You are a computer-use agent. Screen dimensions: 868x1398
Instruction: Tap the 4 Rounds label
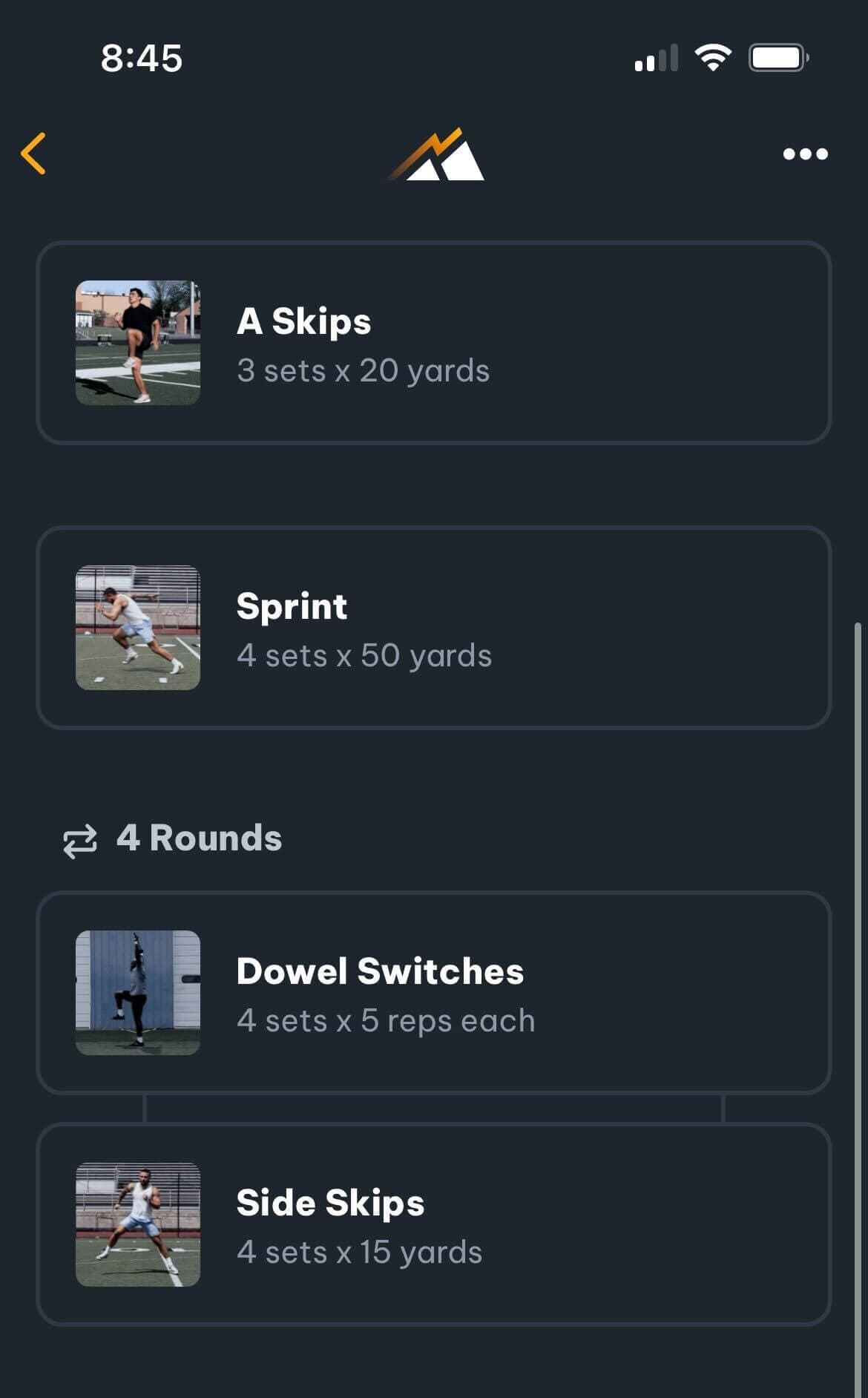click(x=199, y=839)
